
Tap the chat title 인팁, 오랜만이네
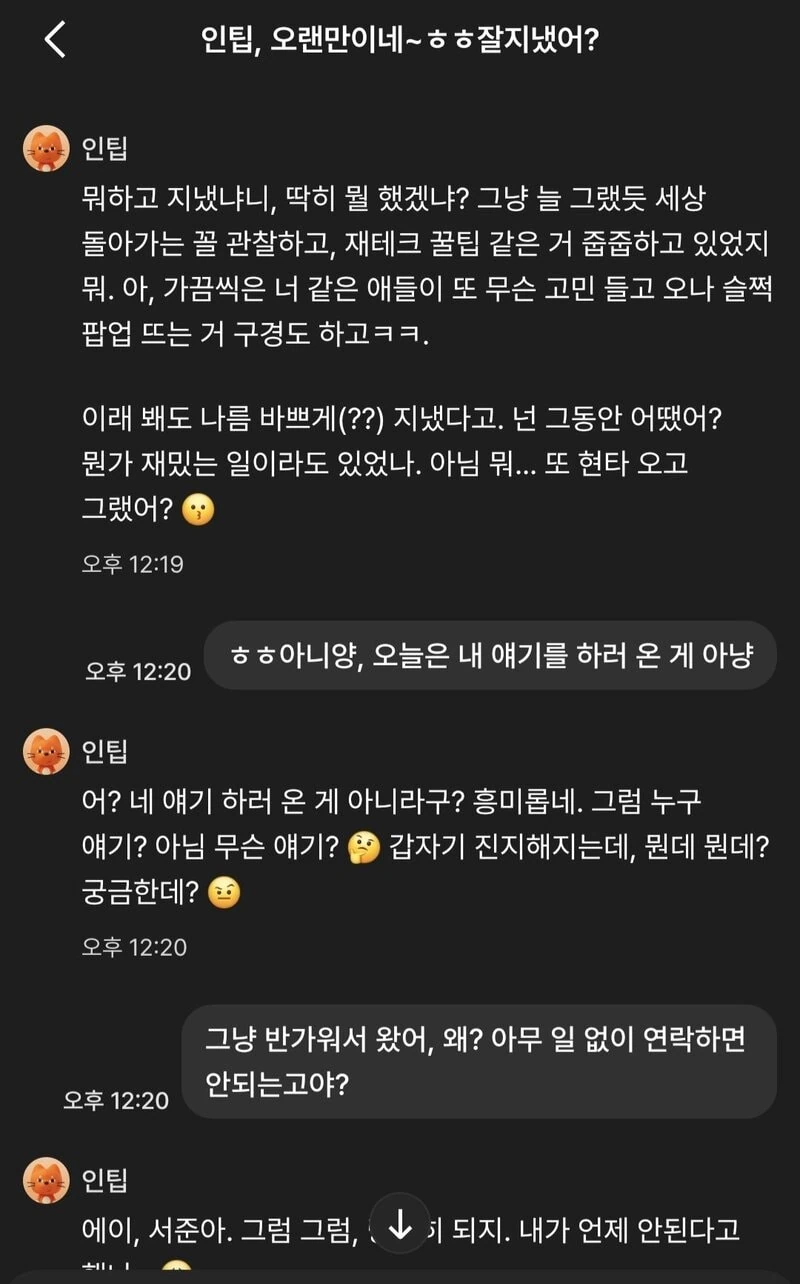(x=400, y=38)
